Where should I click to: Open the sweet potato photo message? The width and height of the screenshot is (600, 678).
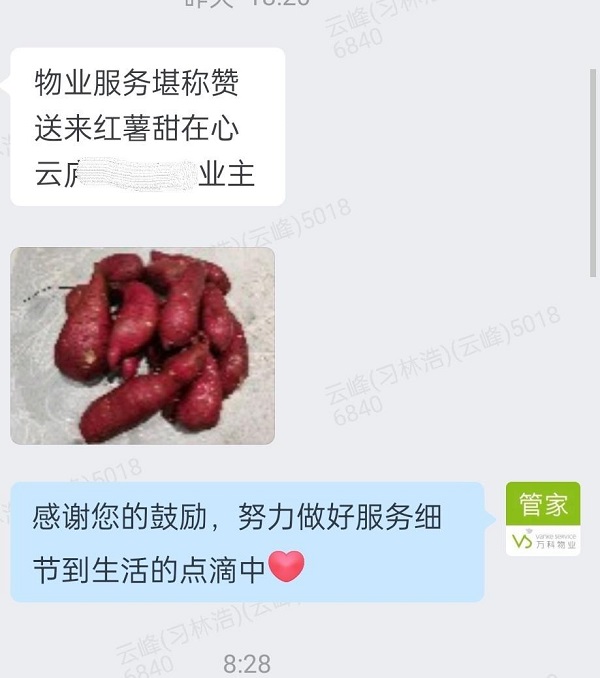[142, 345]
